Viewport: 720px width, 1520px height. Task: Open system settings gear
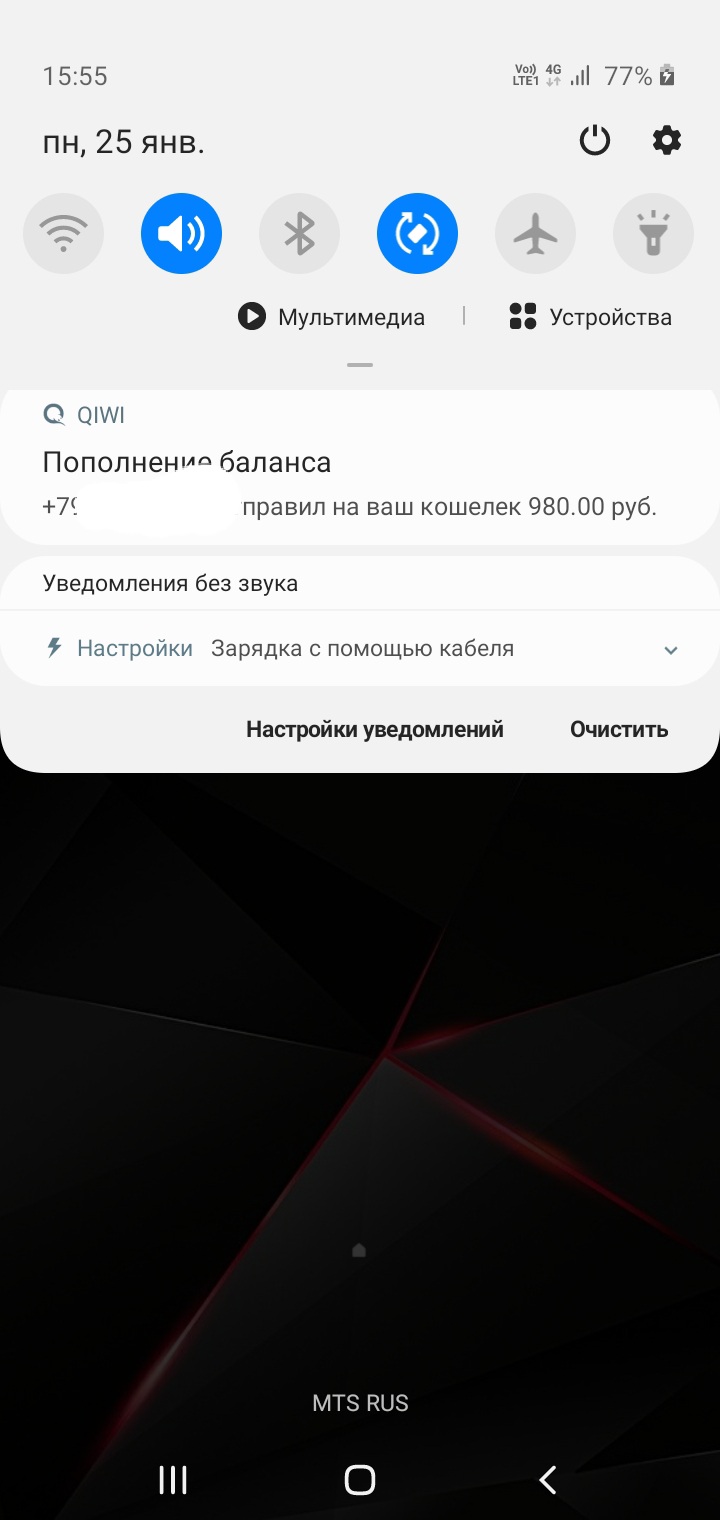[x=667, y=141]
